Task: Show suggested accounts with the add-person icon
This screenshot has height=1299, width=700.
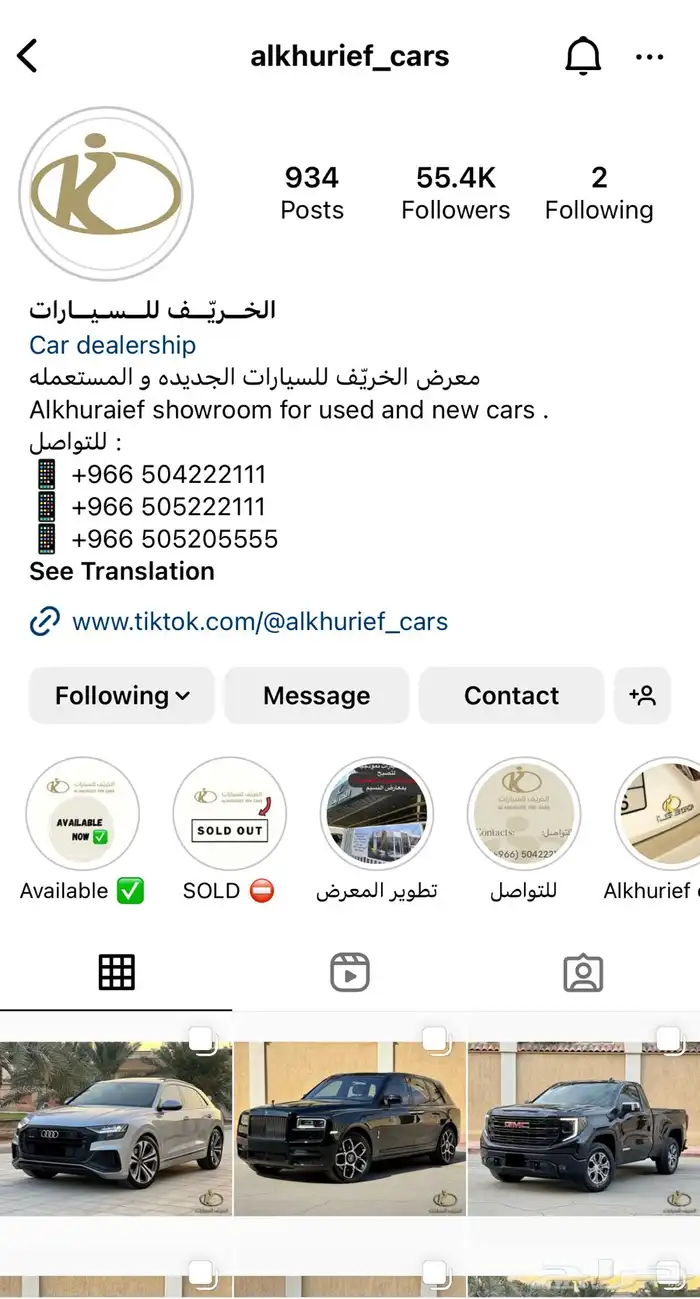Action: [642, 695]
